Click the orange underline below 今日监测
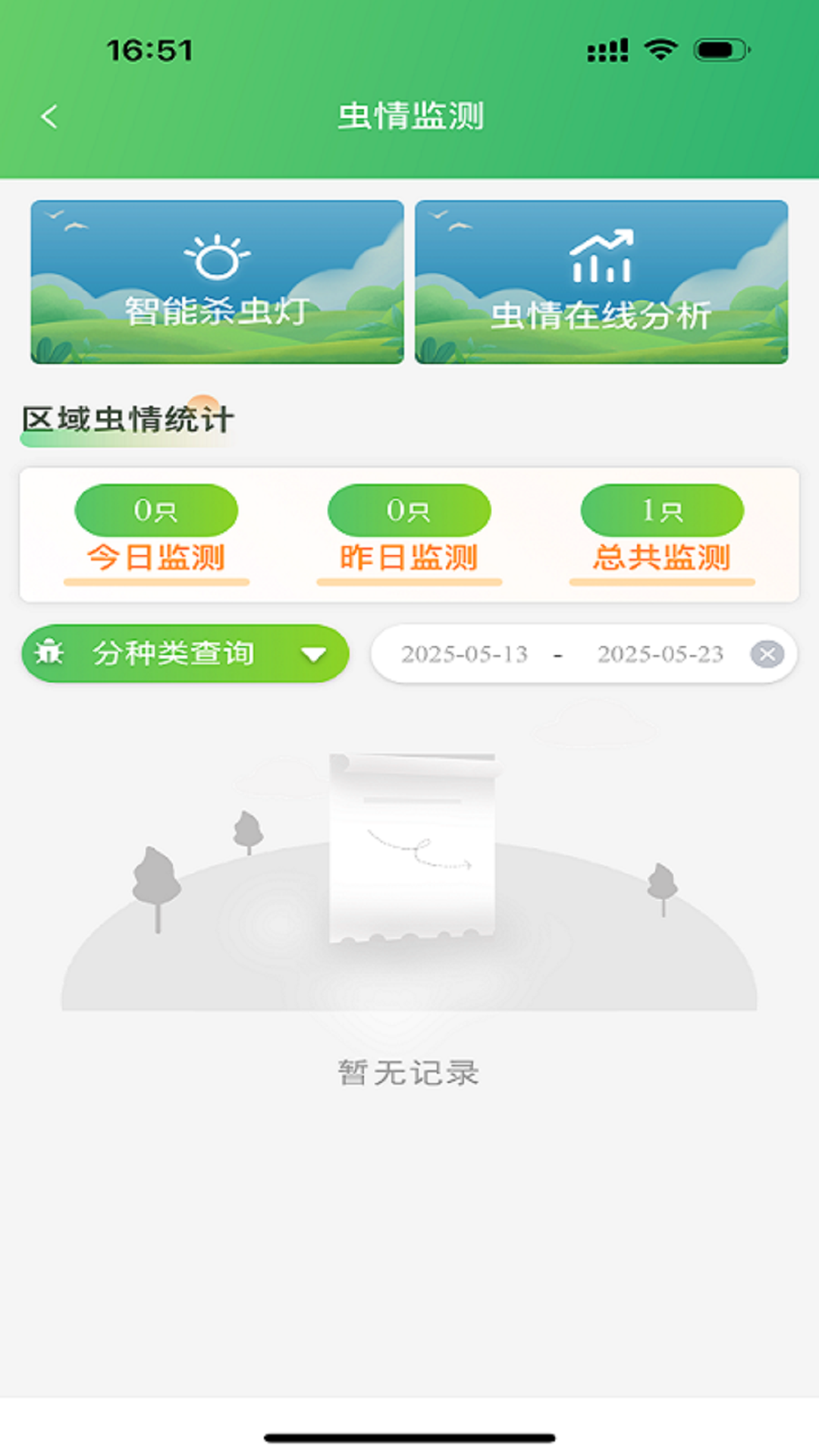The width and height of the screenshot is (819, 1456). coord(156,583)
